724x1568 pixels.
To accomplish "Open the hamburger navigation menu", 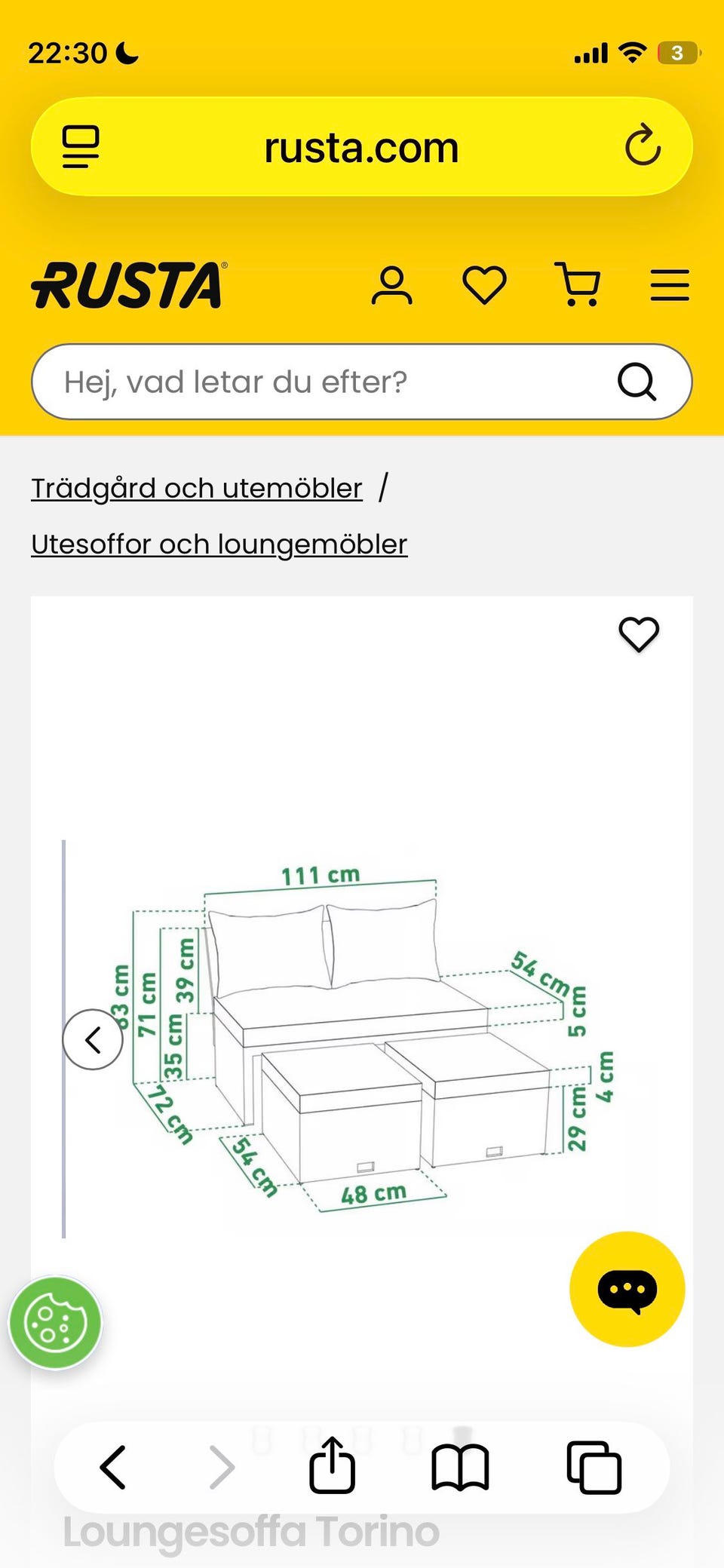I will [669, 284].
